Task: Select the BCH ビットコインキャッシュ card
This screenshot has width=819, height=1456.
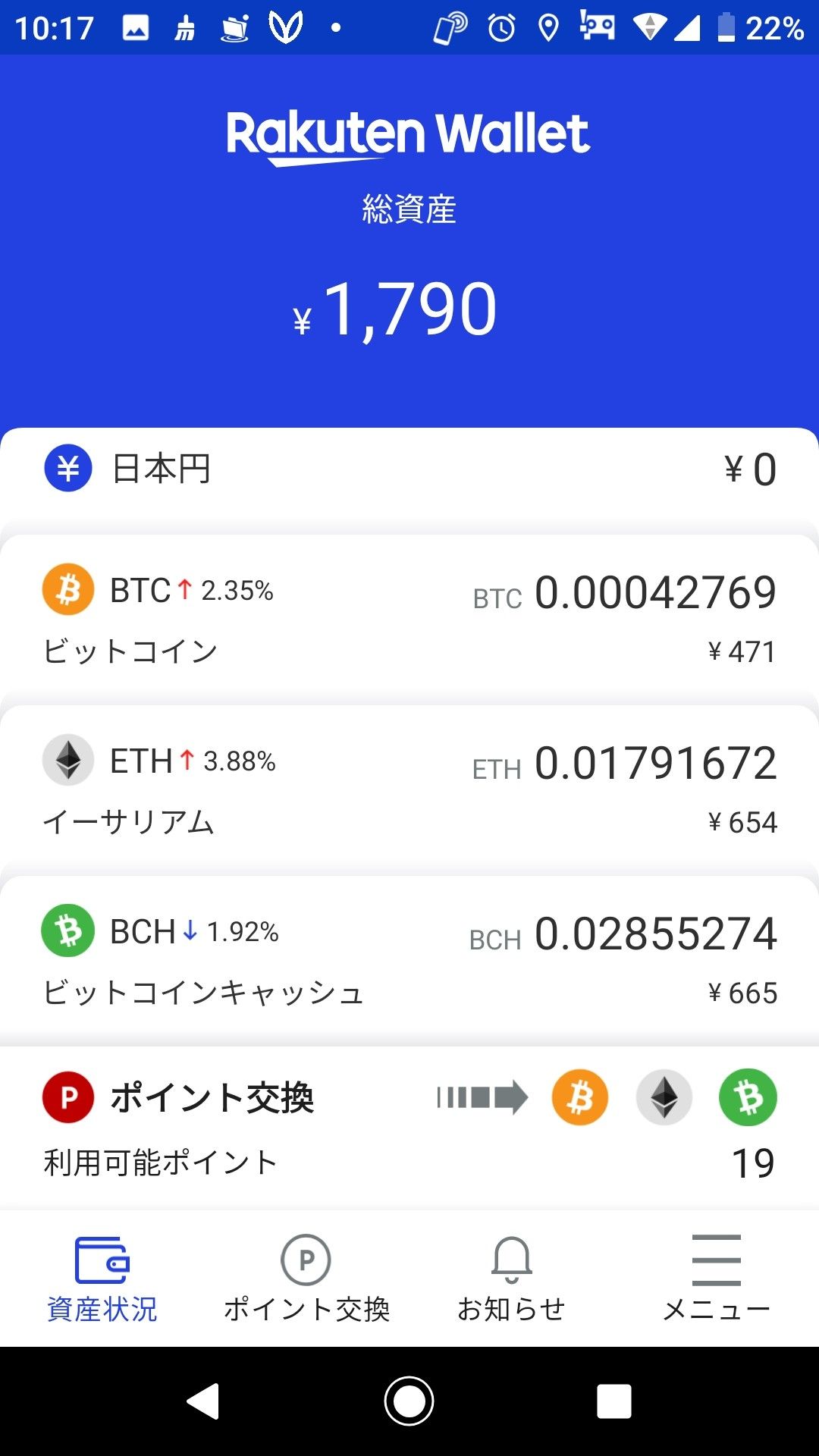Action: tap(409, 959)
